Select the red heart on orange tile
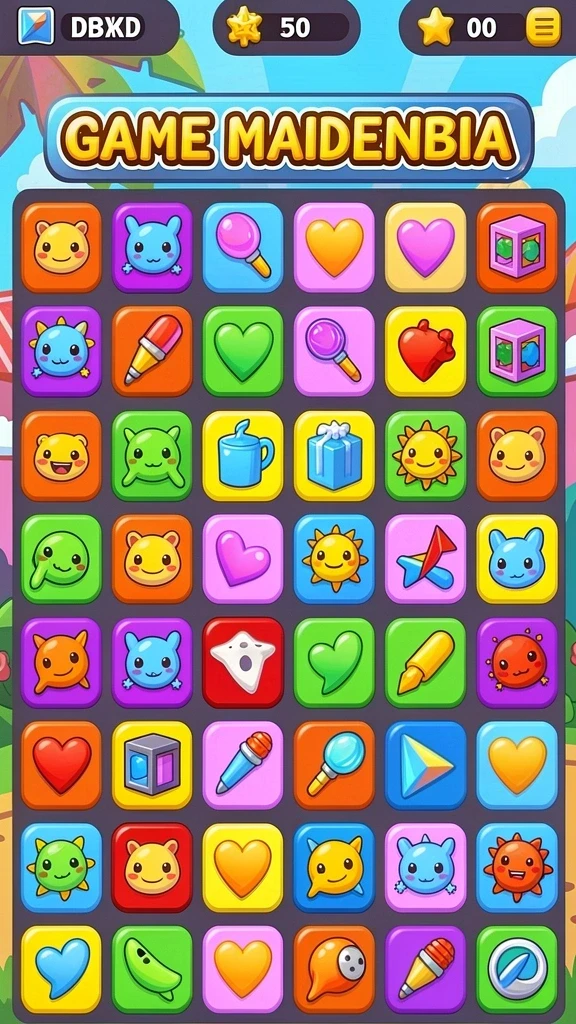The width and height of the screenshot is (576, 1024). tap(61, 765)
